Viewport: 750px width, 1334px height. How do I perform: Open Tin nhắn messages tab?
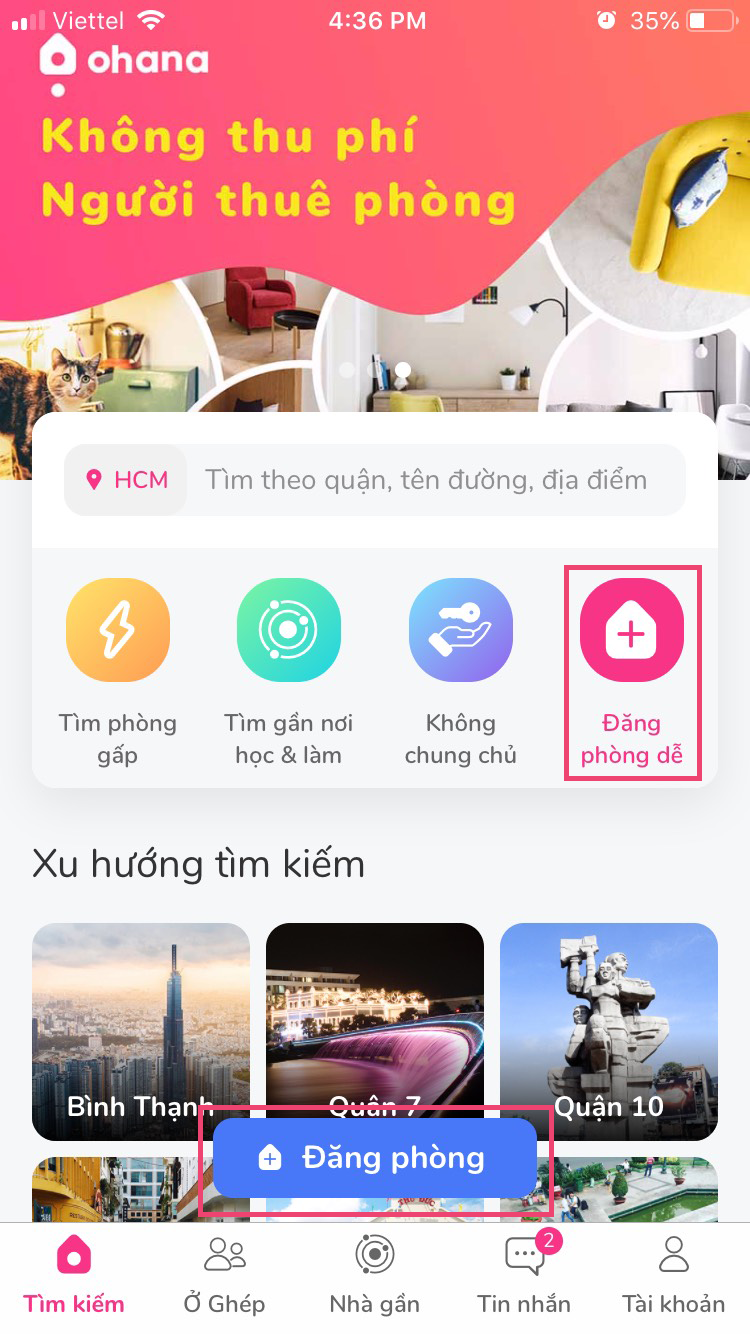(524, 1276)
